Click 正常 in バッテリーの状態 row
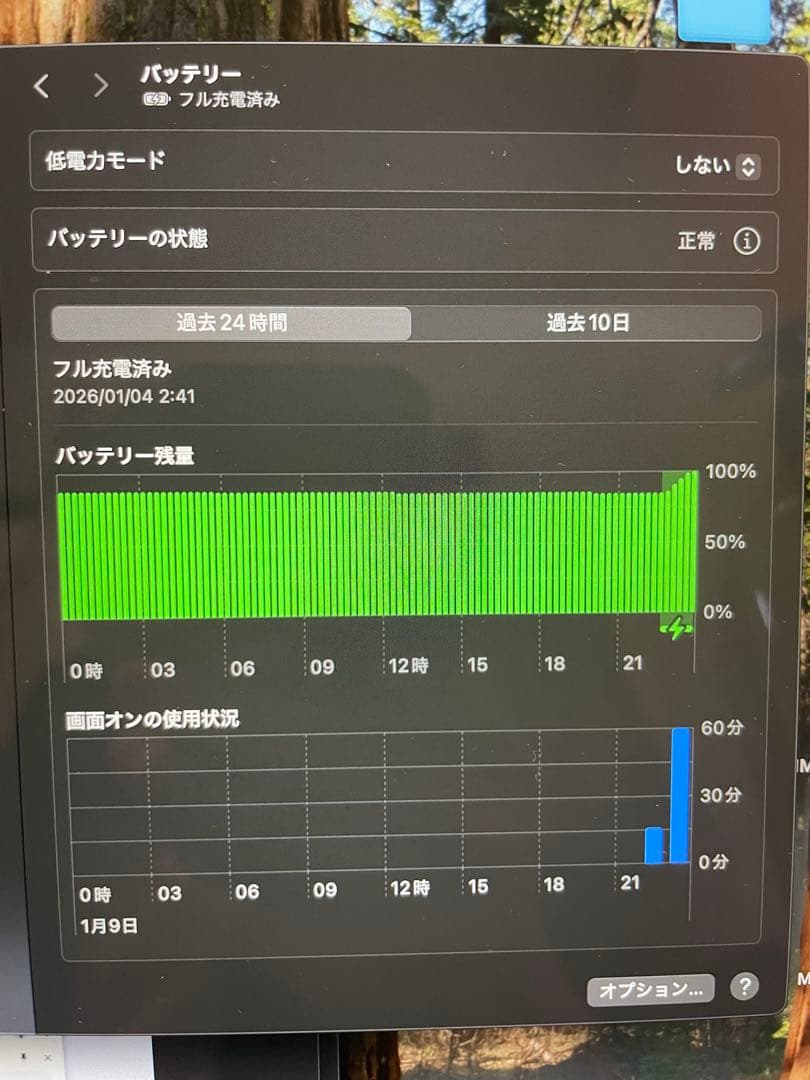810x1080 pixels. pos(700,241)
